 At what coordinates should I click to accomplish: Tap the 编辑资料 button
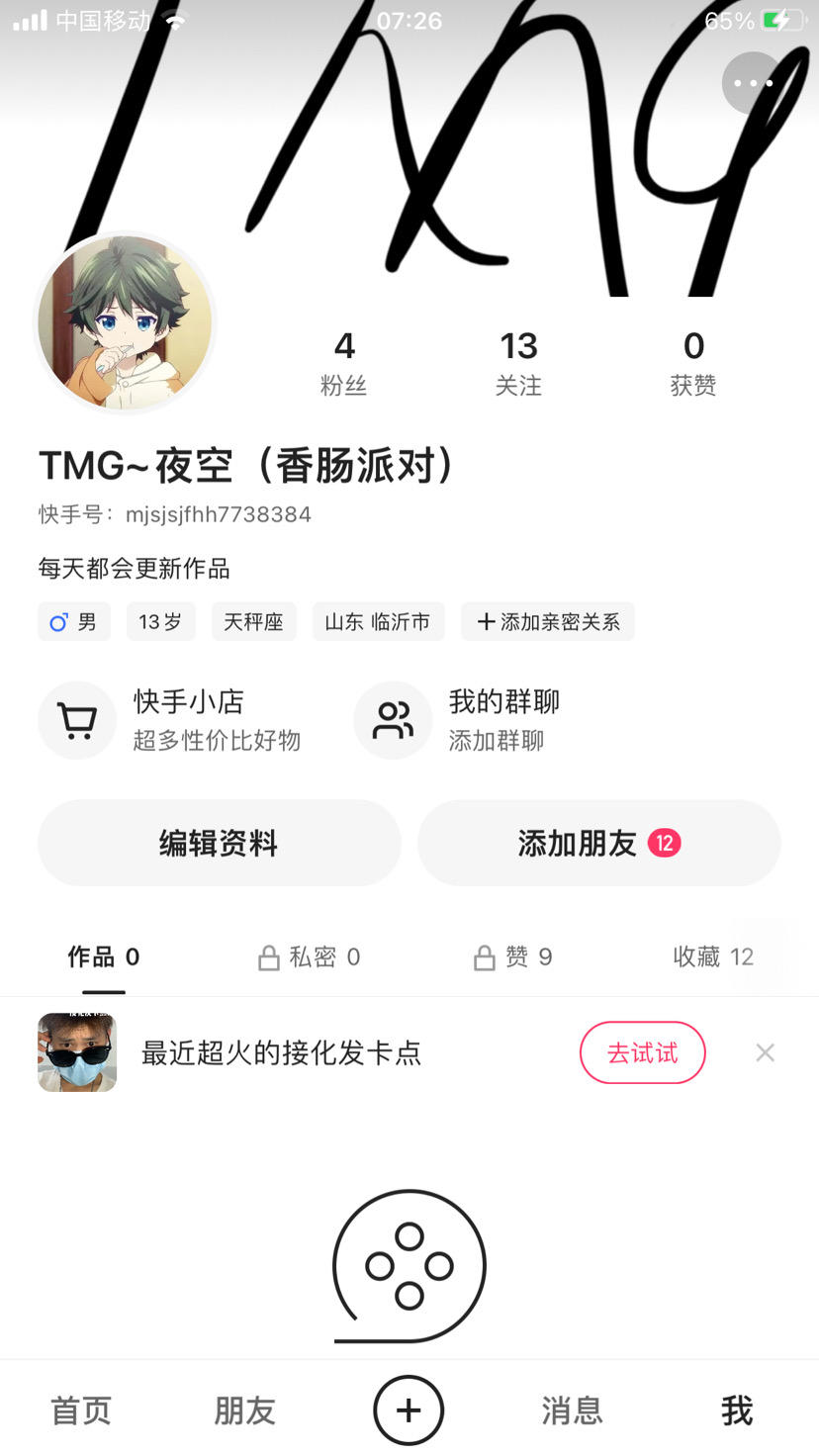tap(219, 843)
